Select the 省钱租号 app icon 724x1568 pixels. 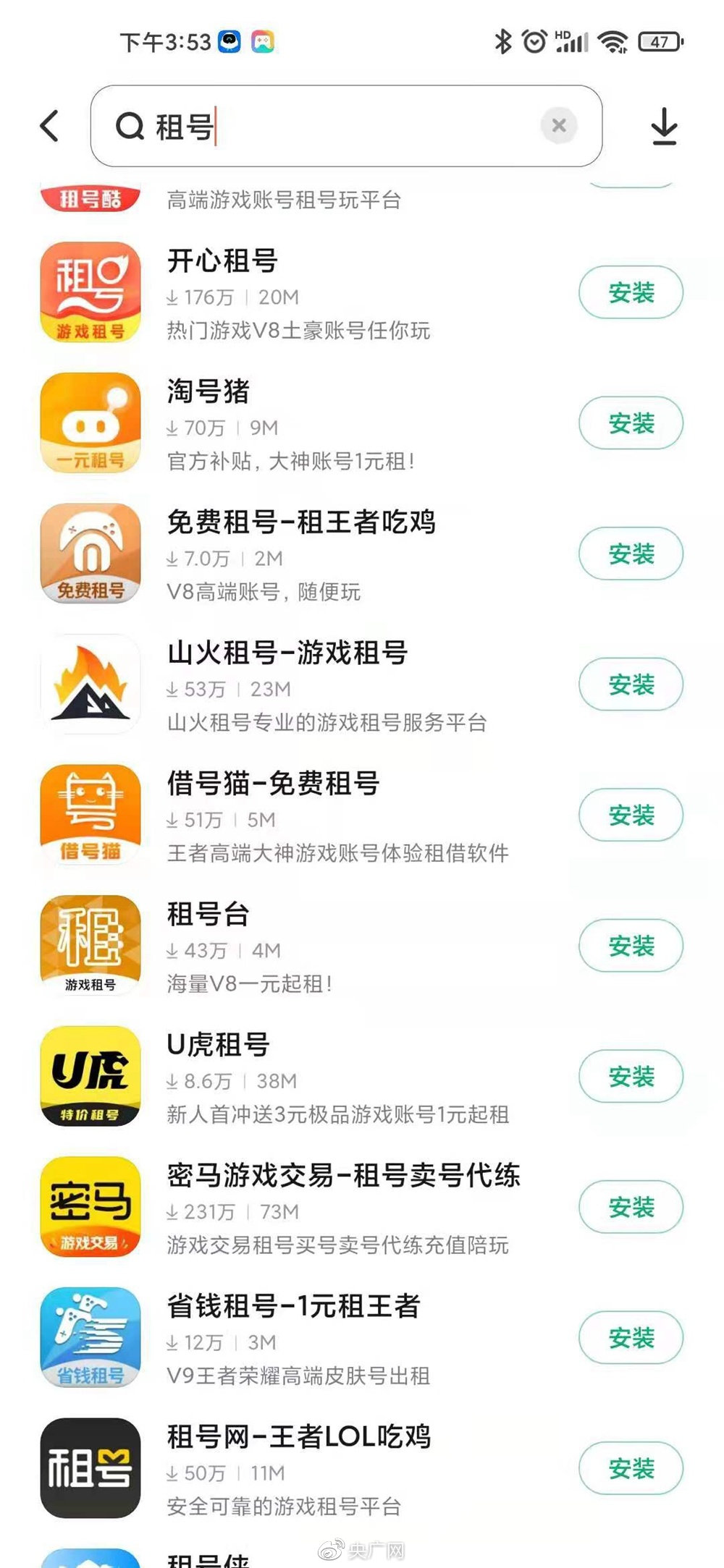[x=88, y=1339]
